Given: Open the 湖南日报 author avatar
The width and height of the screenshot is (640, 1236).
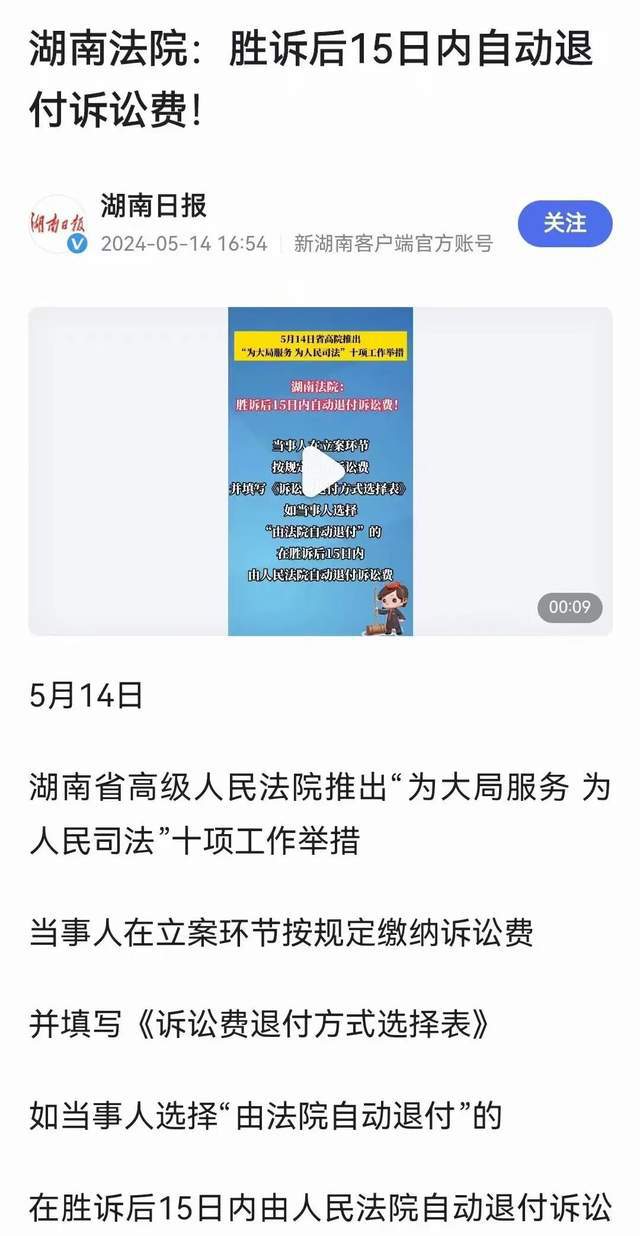Looking at the screenshot, I should pos(58,224).
